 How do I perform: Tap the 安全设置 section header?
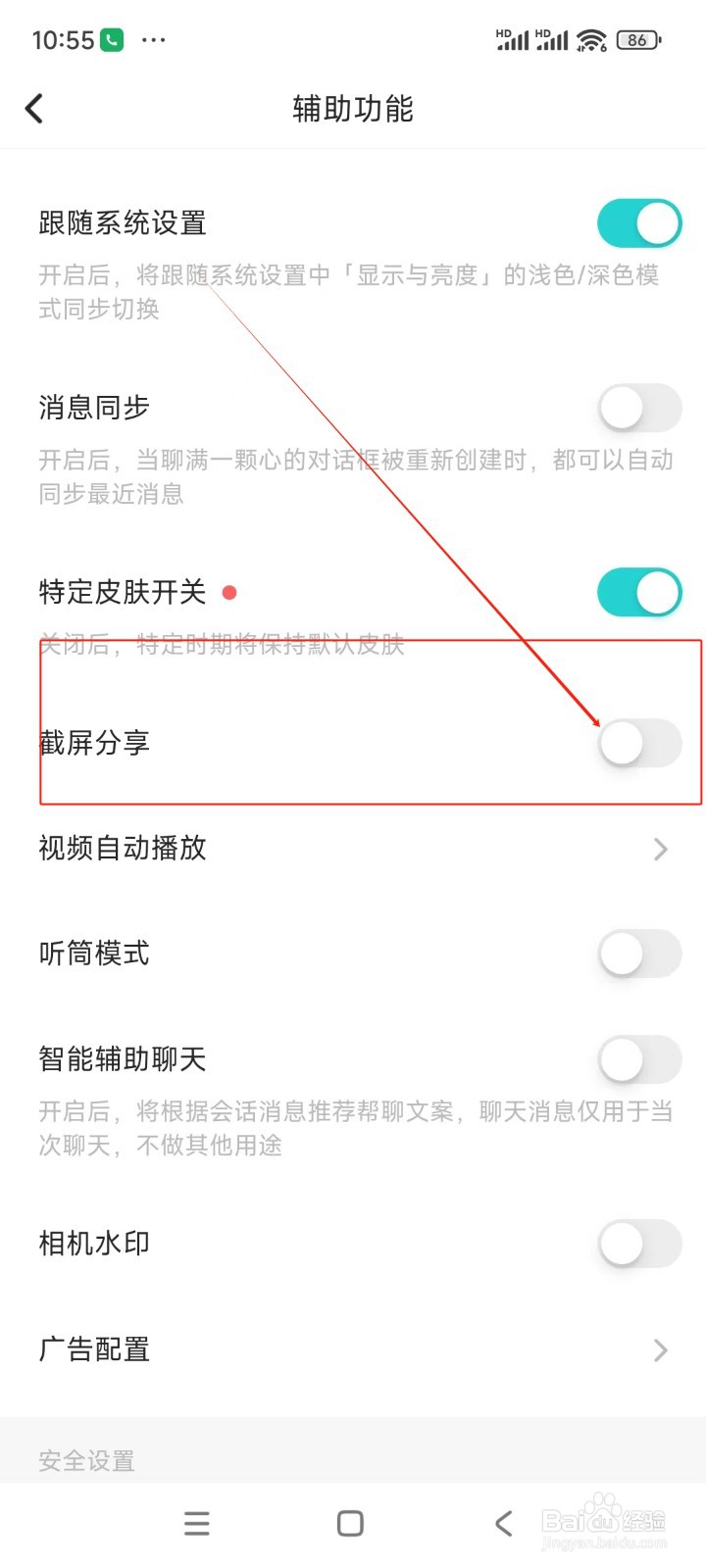click(x=86, y=1460)
